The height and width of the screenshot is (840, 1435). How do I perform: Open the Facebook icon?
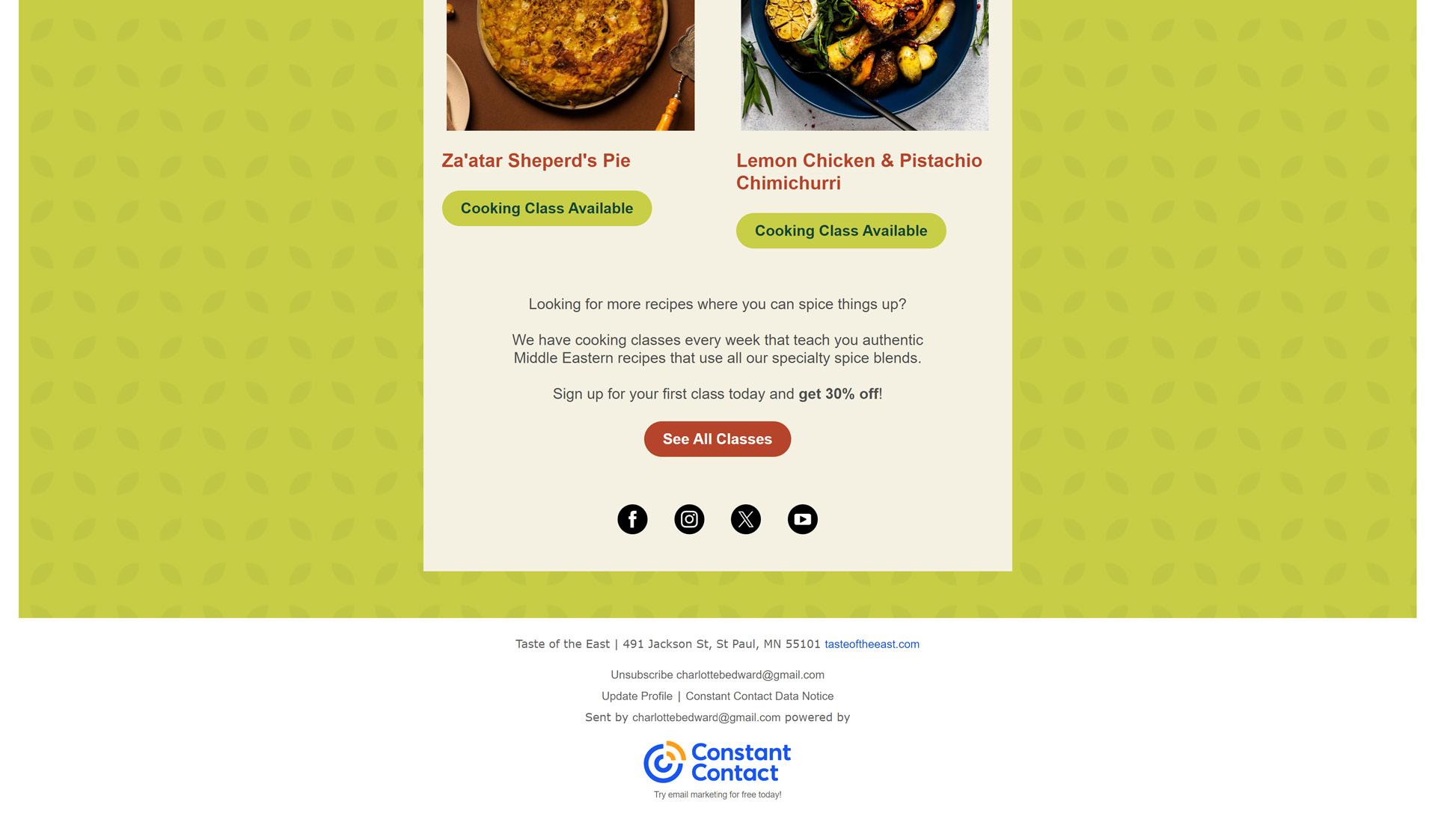[632, 519]
